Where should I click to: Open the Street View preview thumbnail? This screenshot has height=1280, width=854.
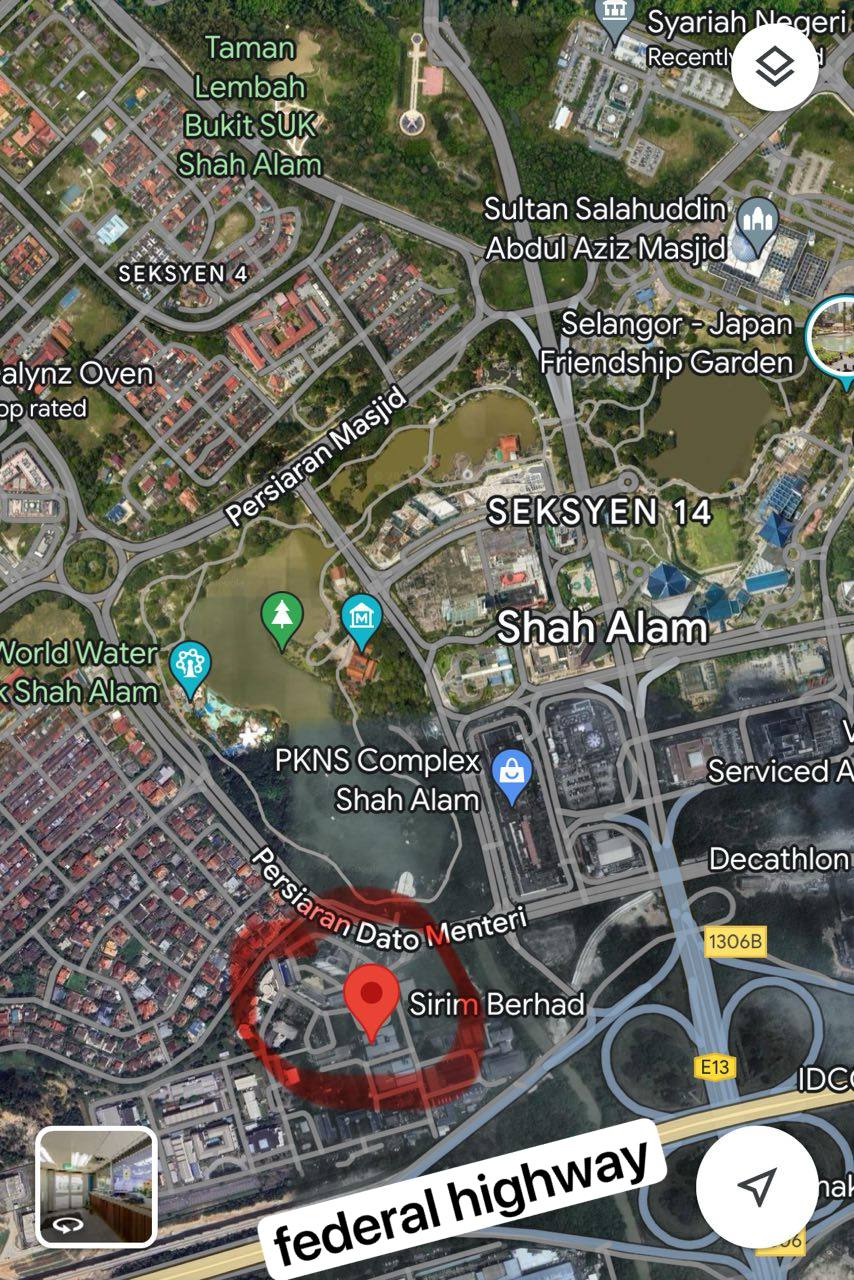[96, 1187]
